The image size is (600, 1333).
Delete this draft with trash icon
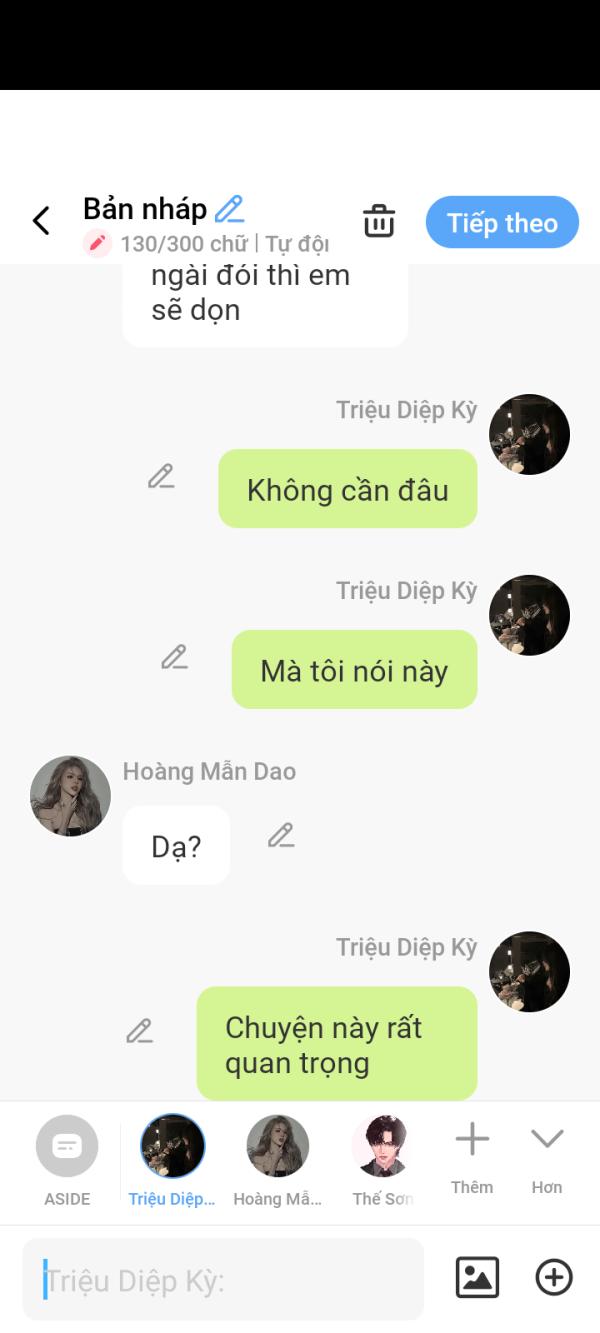[379, 221]
